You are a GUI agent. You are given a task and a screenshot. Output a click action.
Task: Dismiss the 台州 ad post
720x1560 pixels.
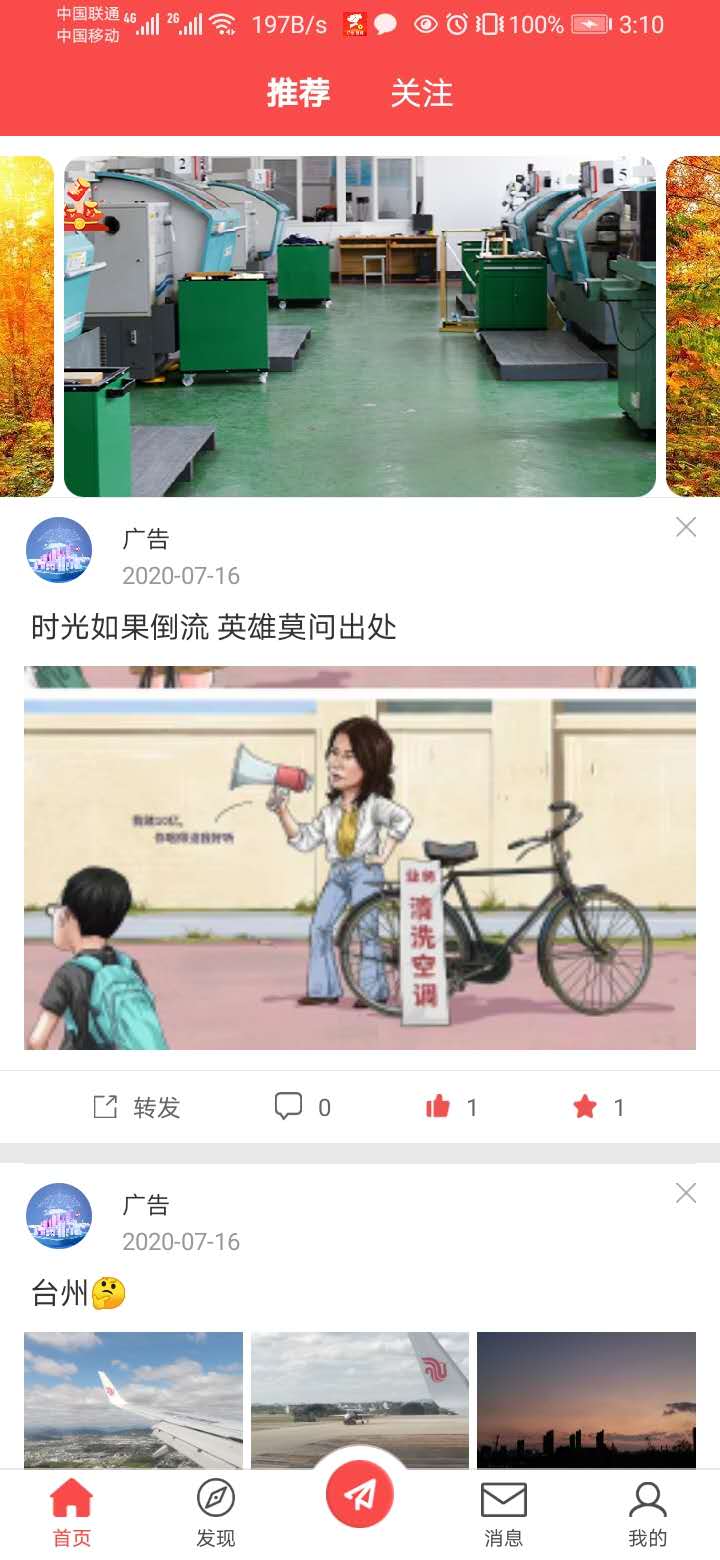tap(685, 1192)
